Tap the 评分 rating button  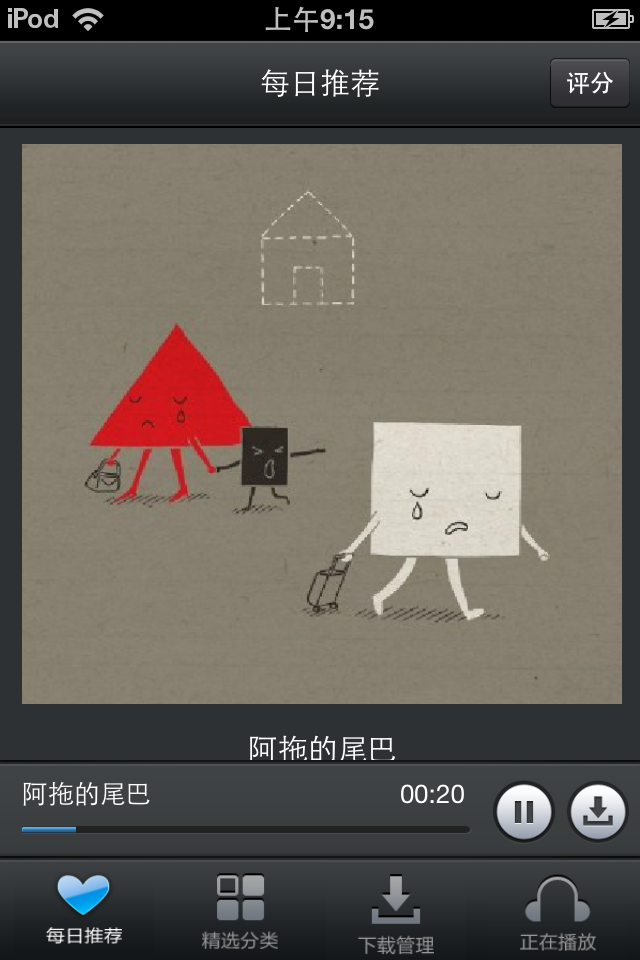(590, 83)
